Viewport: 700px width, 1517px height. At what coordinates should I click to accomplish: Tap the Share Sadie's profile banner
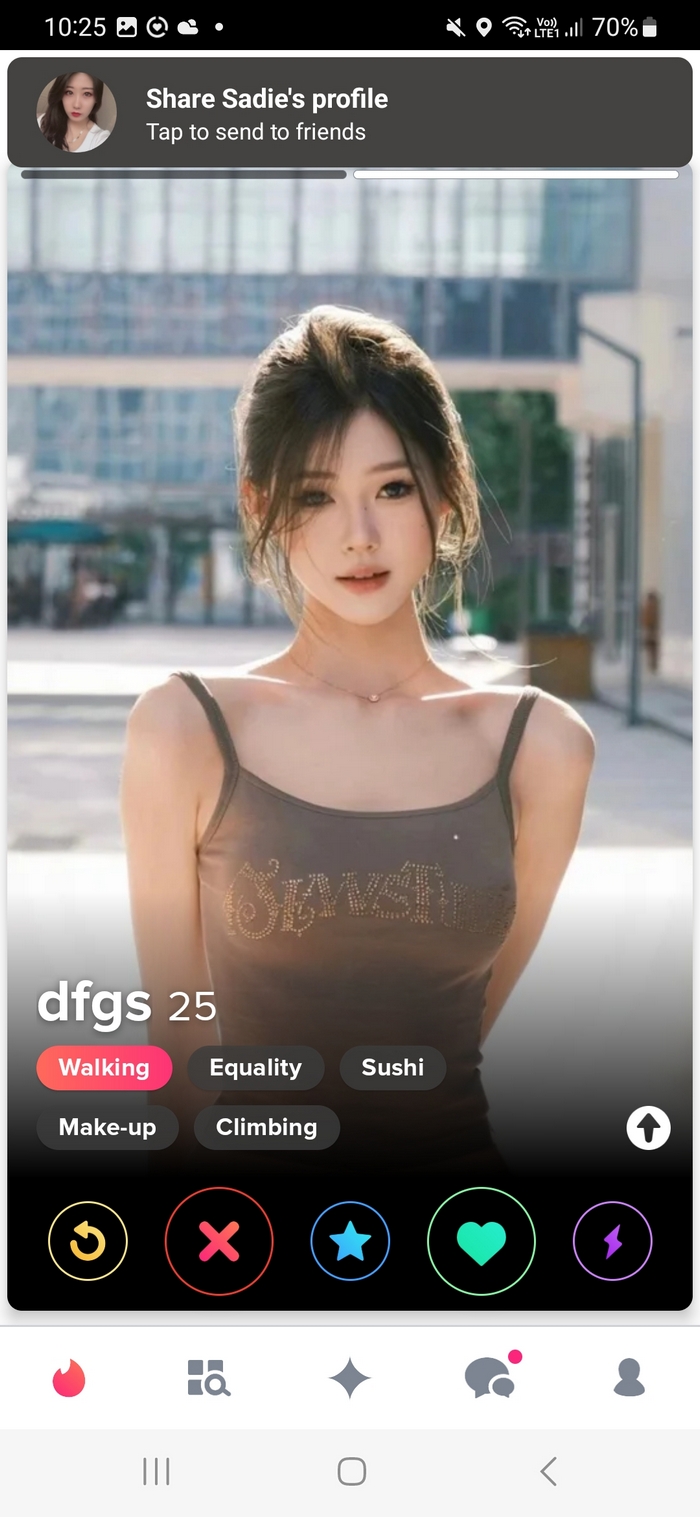pyautogui.click(x=350, y=113)
